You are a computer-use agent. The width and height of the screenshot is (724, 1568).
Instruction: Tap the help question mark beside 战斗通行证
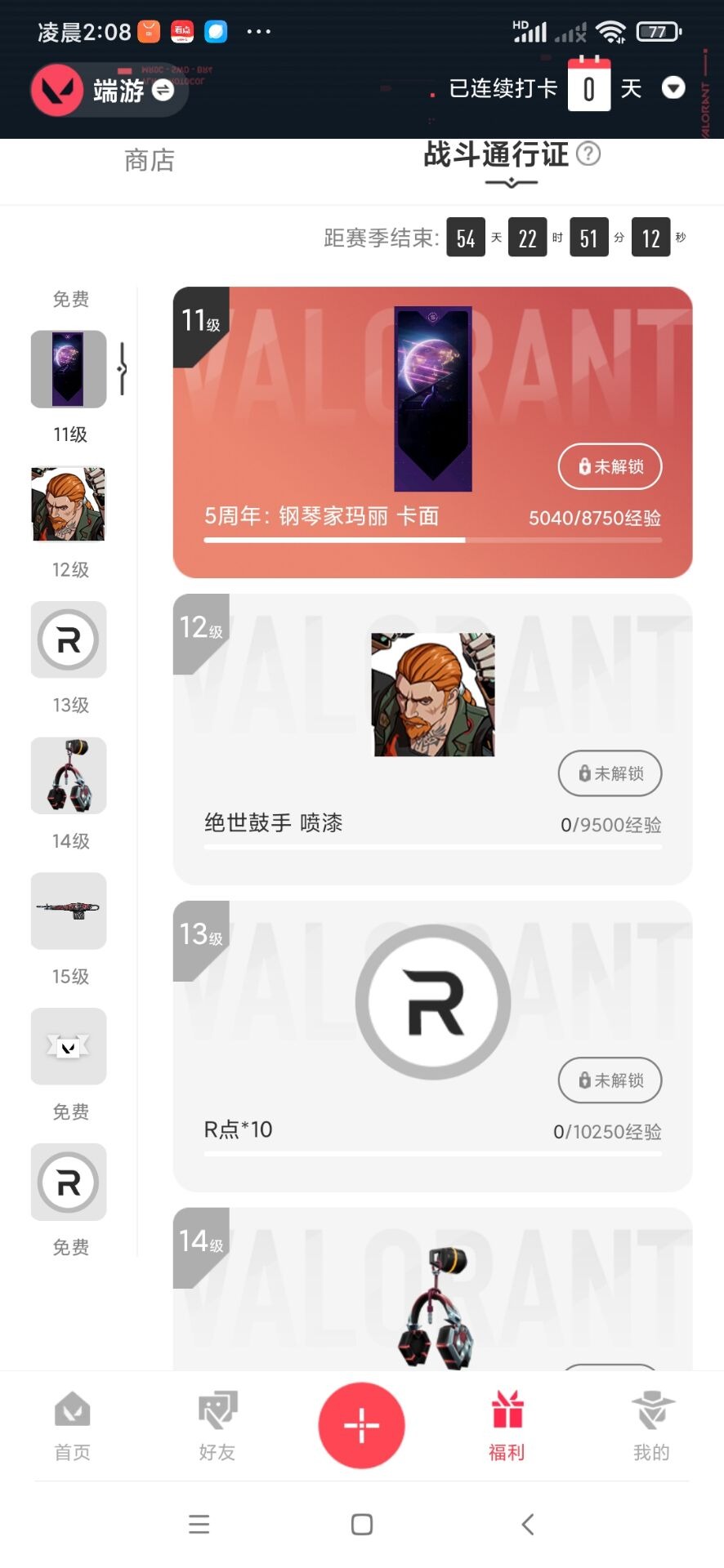589,154
